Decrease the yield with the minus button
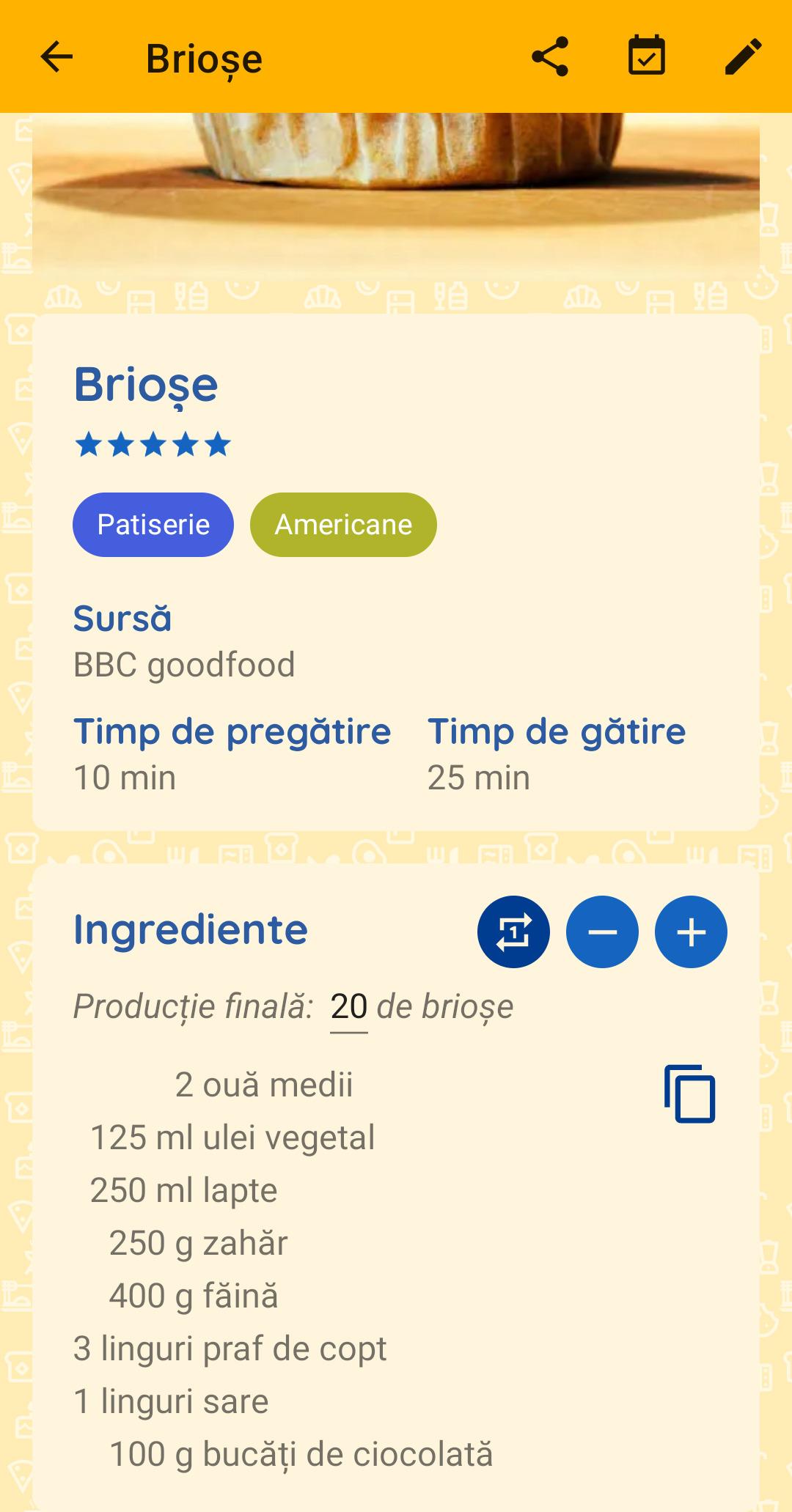 pos(602,932)
